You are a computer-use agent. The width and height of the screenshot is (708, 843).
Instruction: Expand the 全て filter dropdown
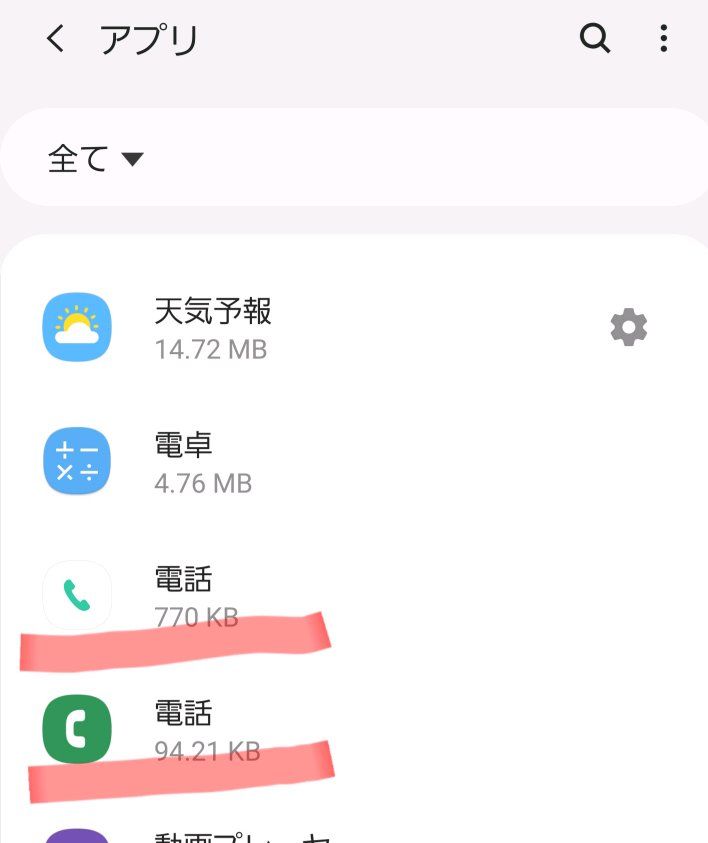point(96,159)
